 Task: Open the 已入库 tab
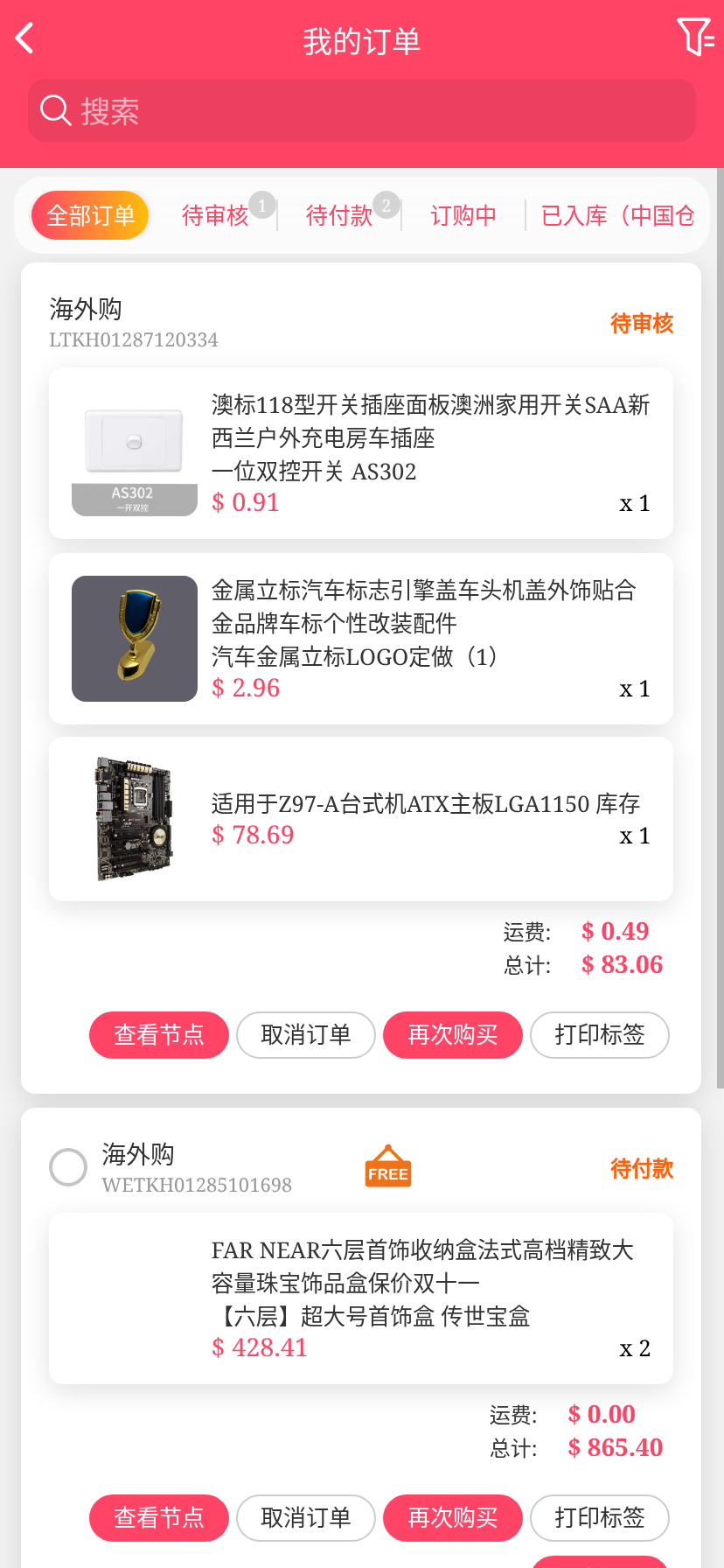[x=617, y=215]
